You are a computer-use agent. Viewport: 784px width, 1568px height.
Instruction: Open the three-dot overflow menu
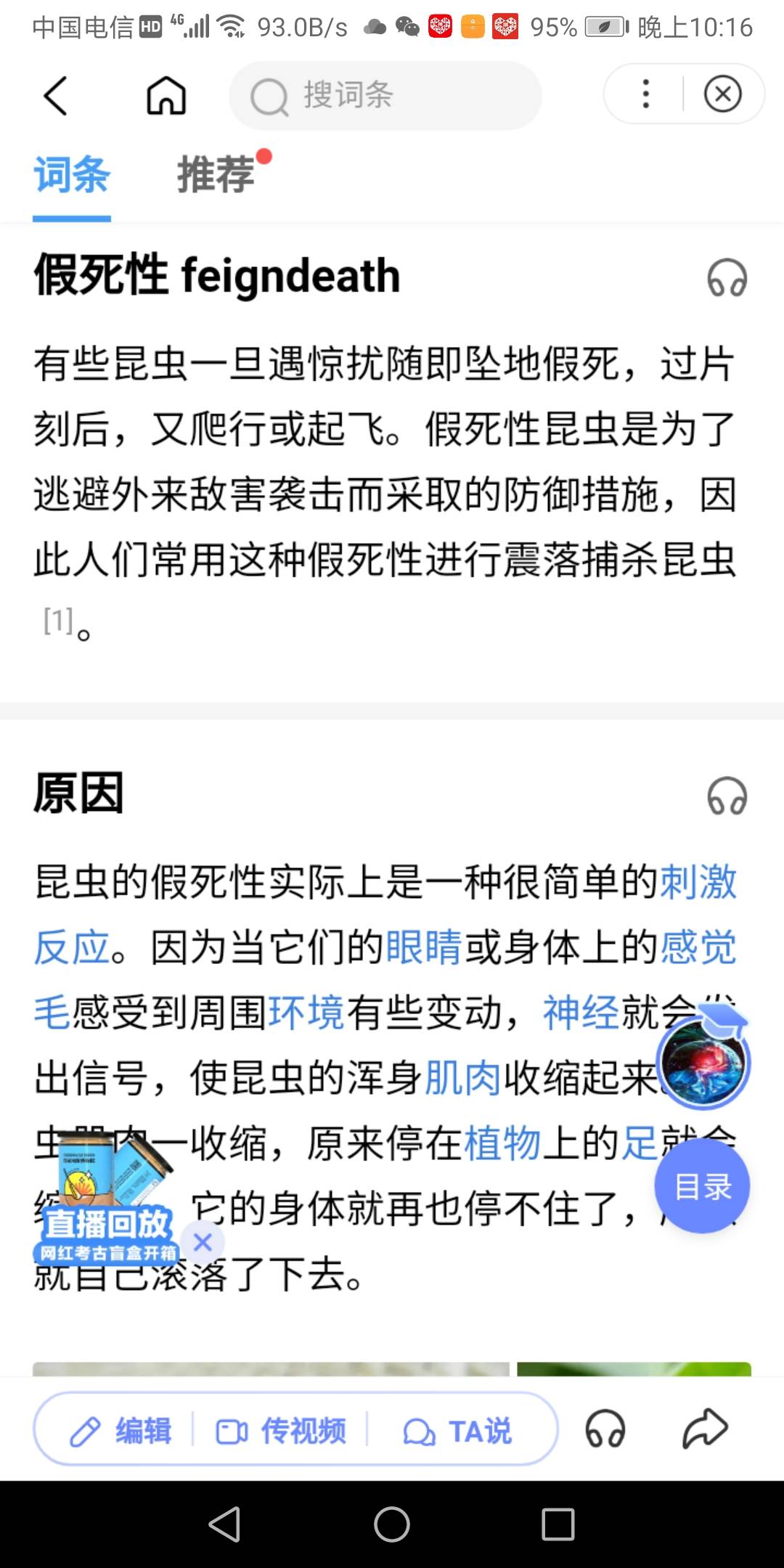pos(645,94)
